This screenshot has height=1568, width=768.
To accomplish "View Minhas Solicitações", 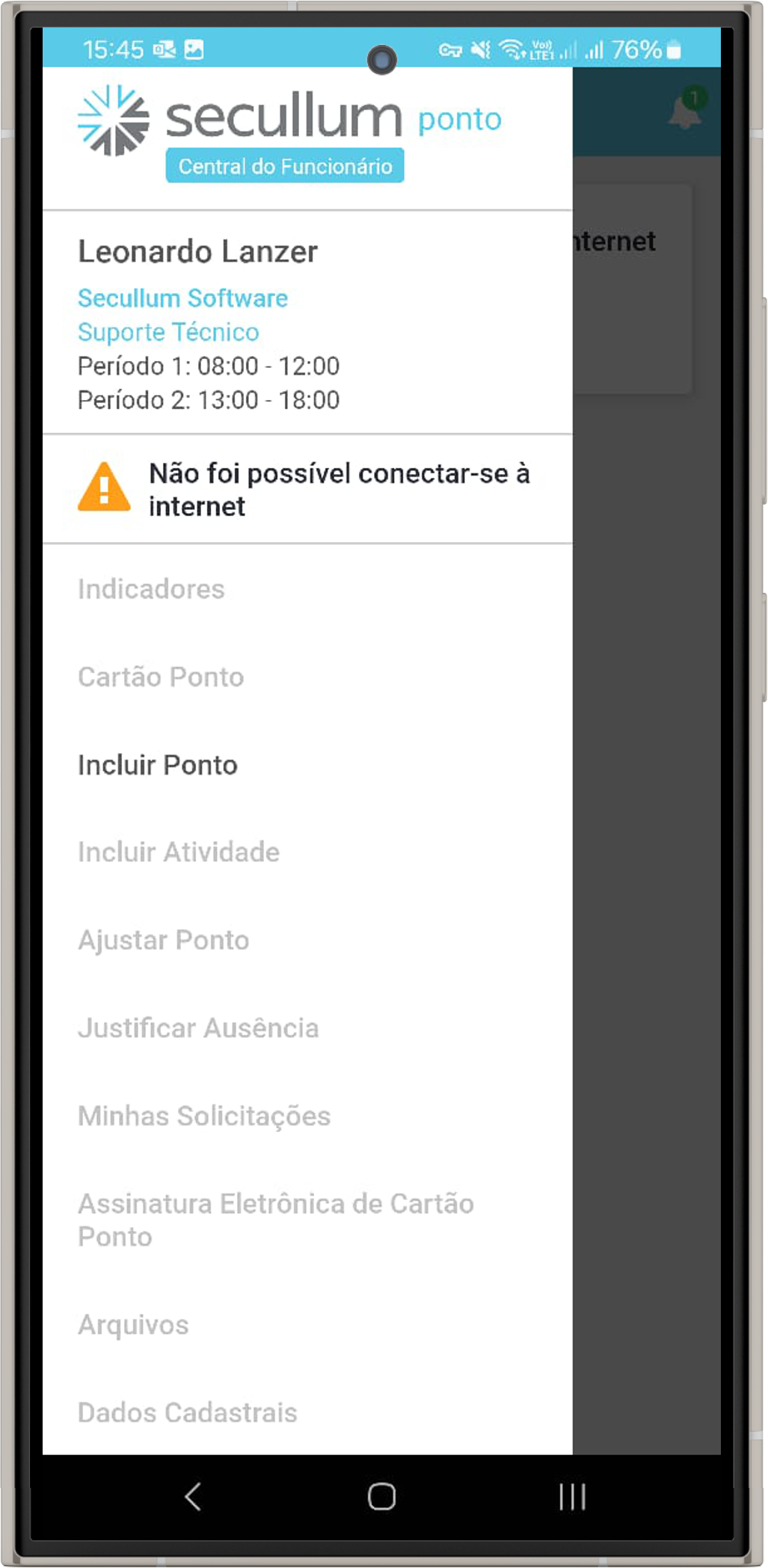I will (x=204, y=1116).
